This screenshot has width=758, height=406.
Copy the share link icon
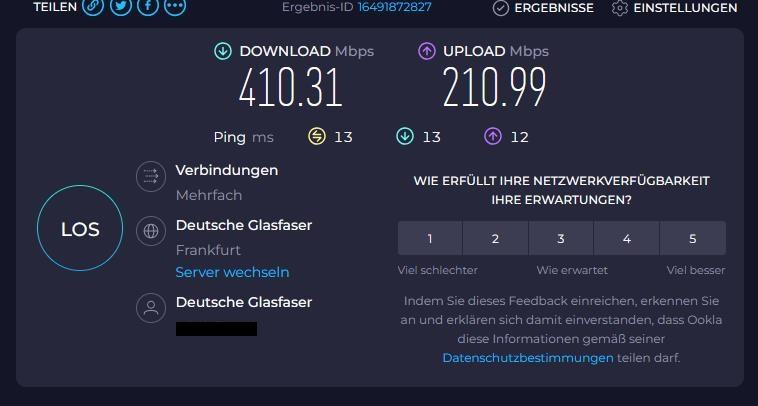(93, 7)
